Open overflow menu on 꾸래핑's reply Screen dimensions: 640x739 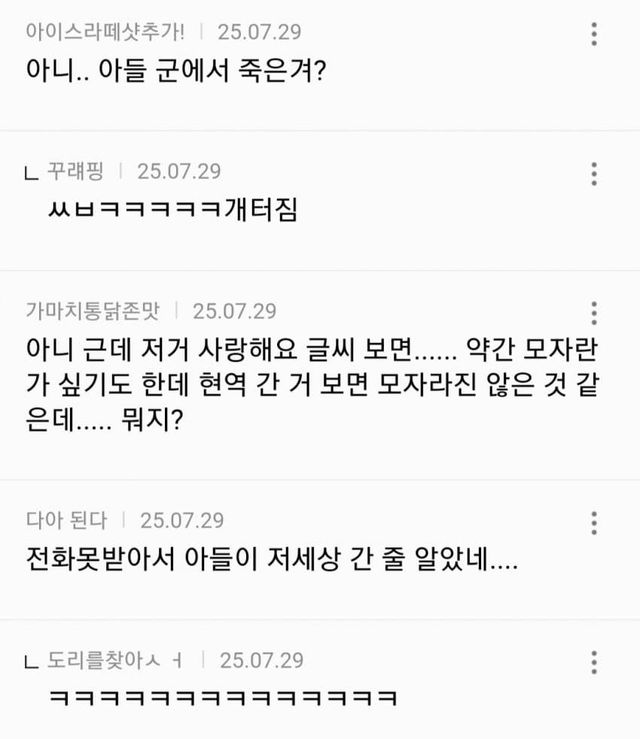point(594,173)
